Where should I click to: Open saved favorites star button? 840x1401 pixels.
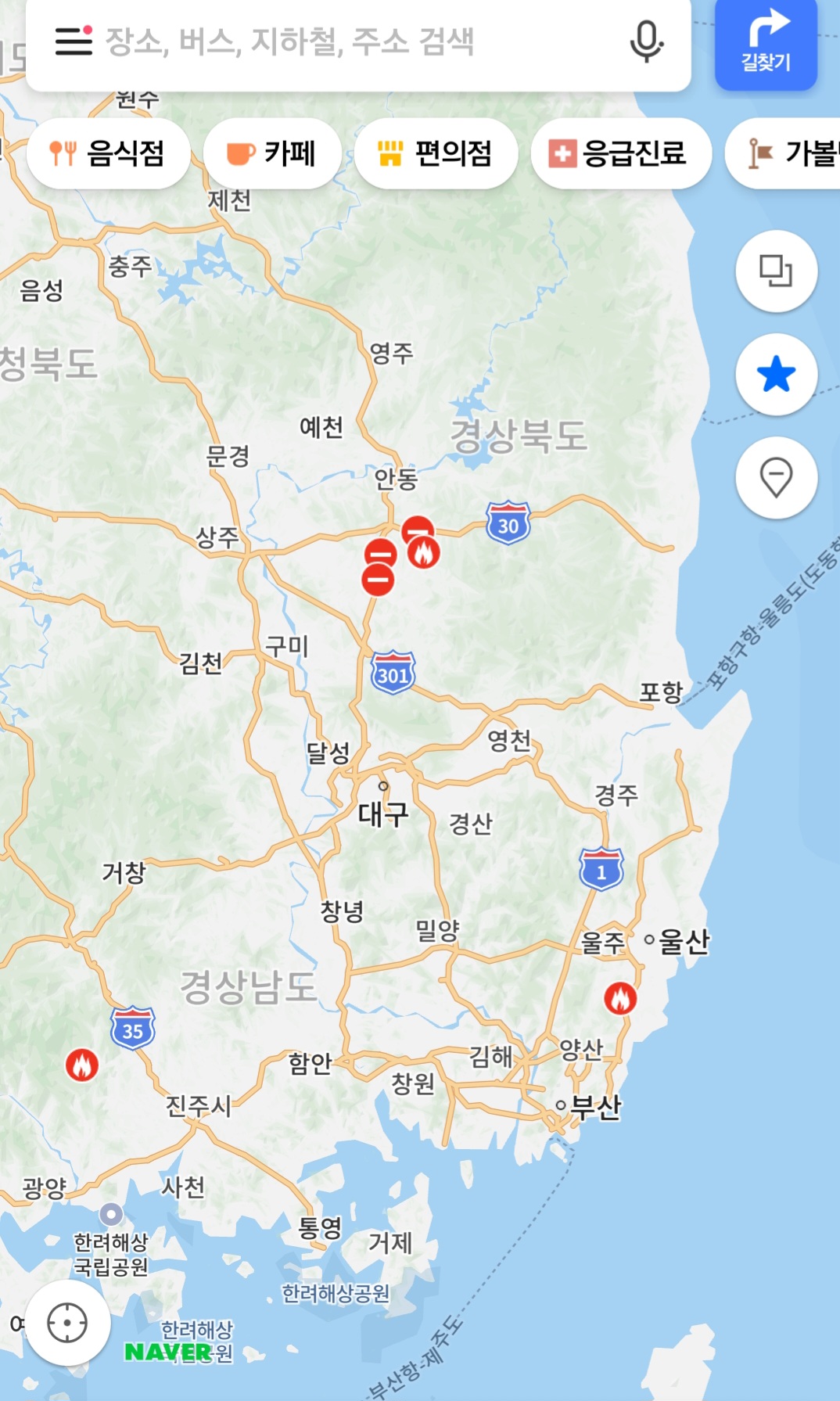tap(776, 375)
